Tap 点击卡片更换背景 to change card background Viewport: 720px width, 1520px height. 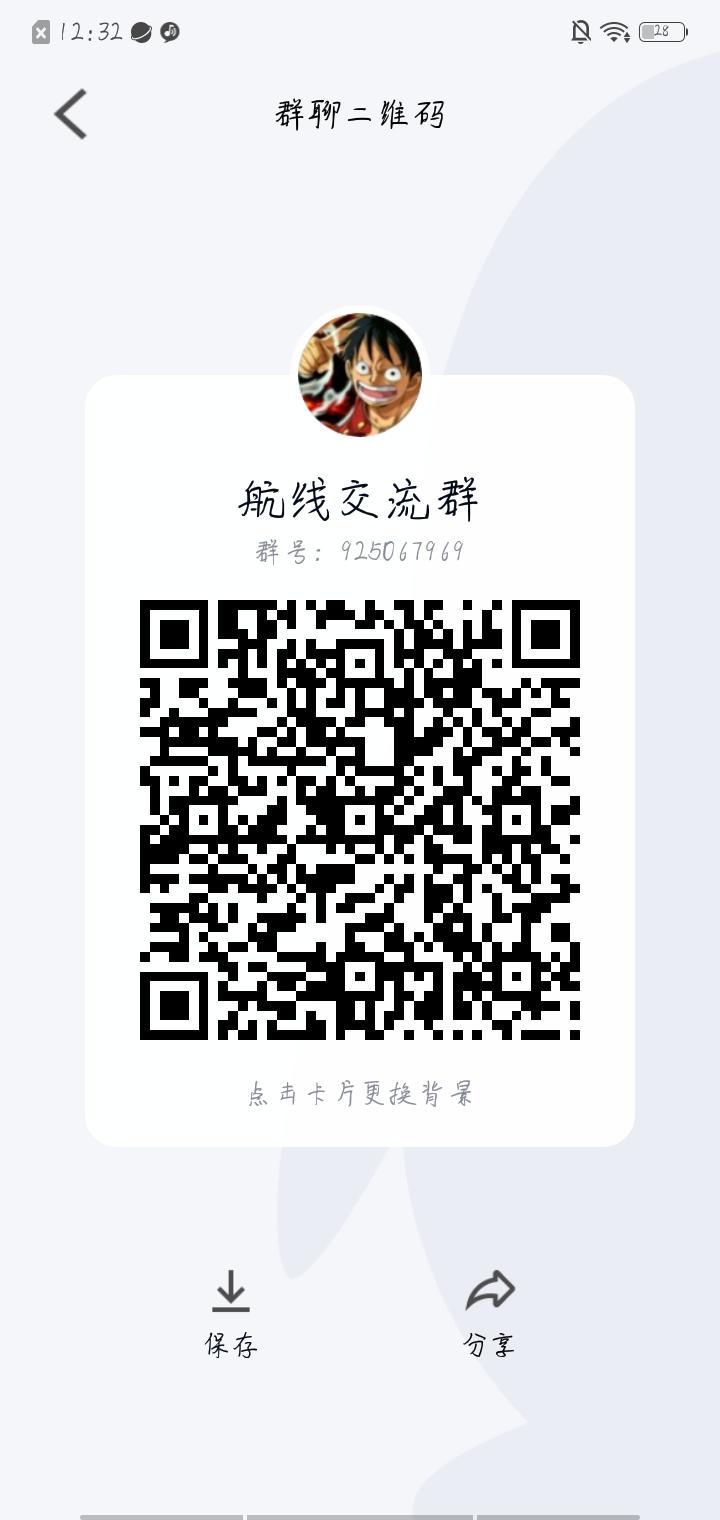[360, 1096]
